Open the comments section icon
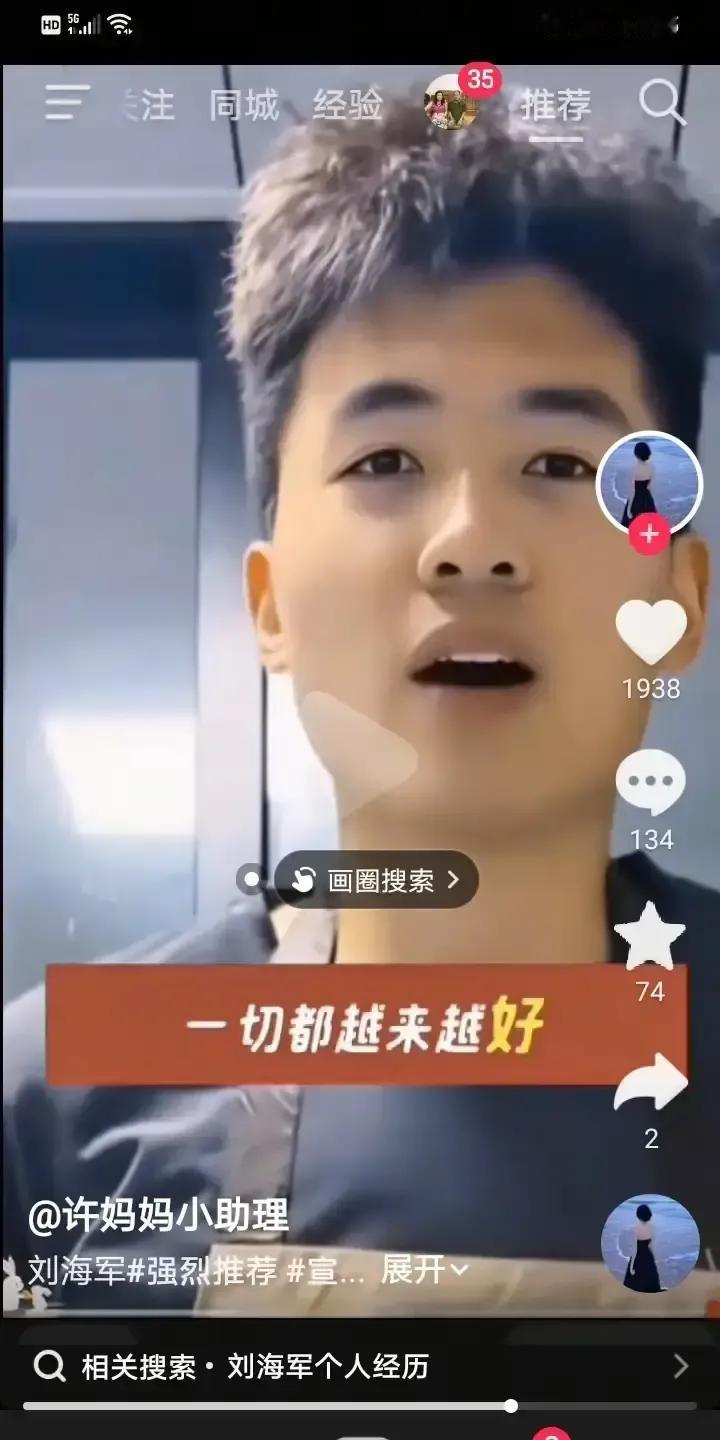Image resolution: width=720 pixels, height=1440 pixels. 651,785
